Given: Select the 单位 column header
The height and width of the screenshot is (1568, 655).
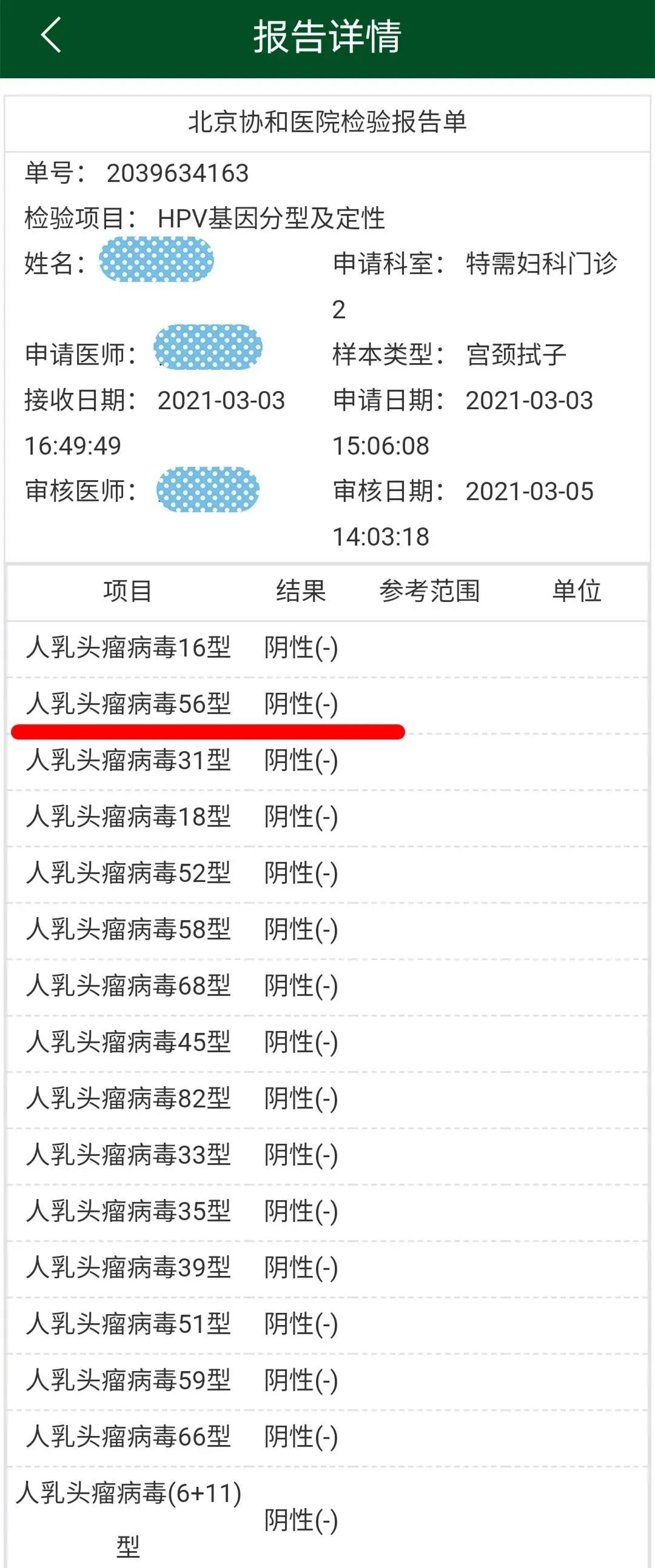Looking at the screenshot, I should click(x=575, y=592).
